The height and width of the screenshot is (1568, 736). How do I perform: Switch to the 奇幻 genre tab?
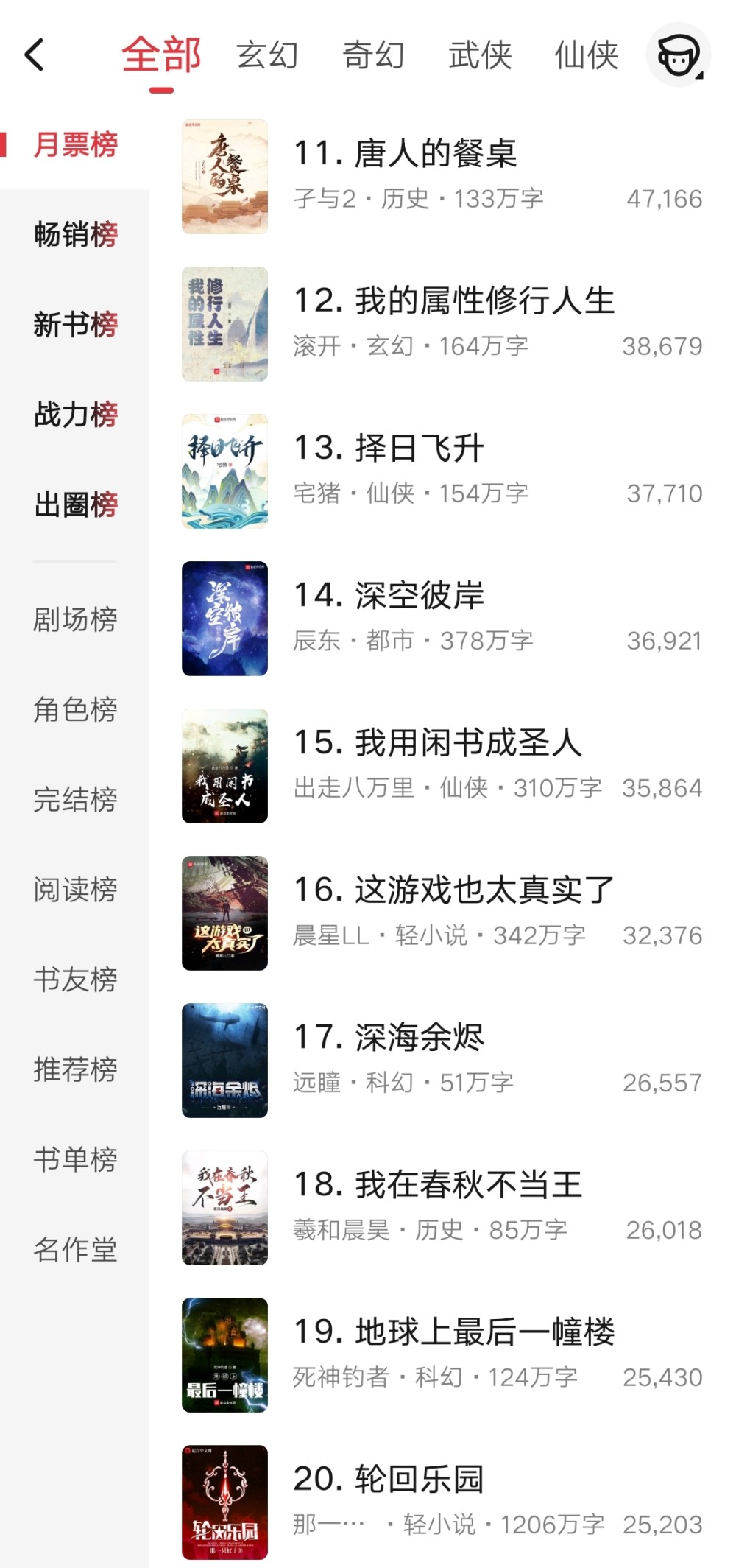coord(374,55)
